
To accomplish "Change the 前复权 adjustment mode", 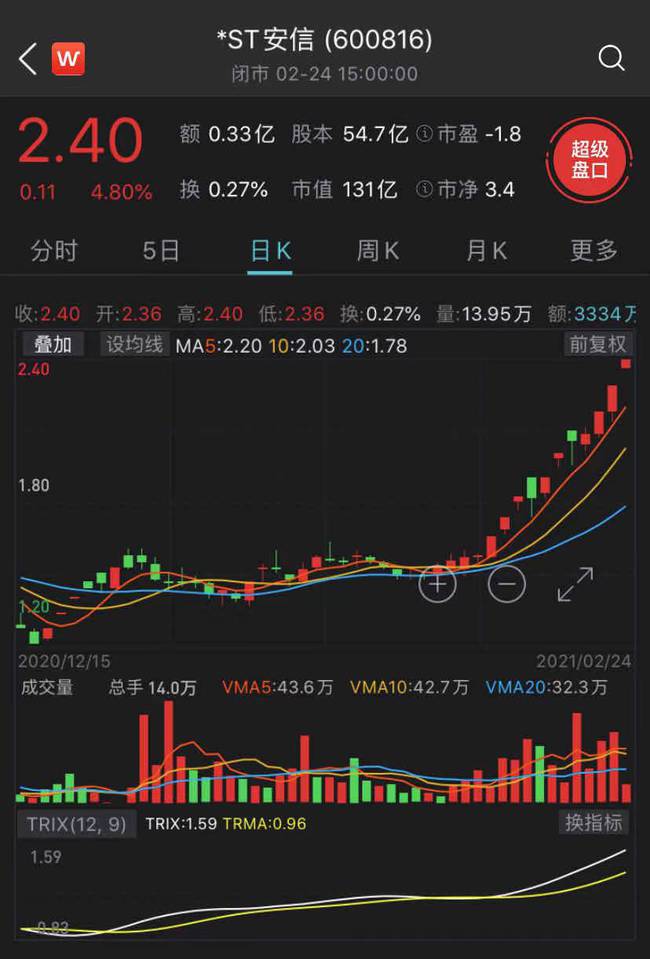I will click(597, 345).
